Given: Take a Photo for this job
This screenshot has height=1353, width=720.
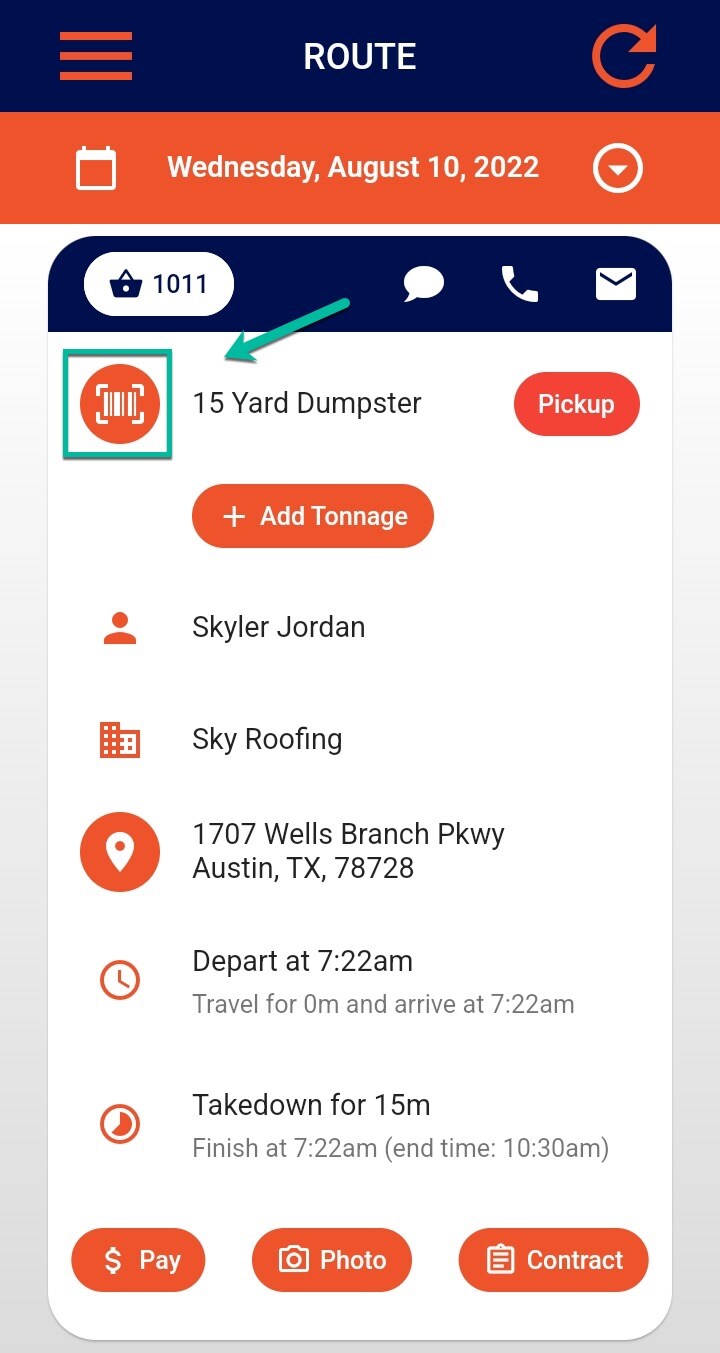Looking at the screenshot, I should pos(332,1260).
